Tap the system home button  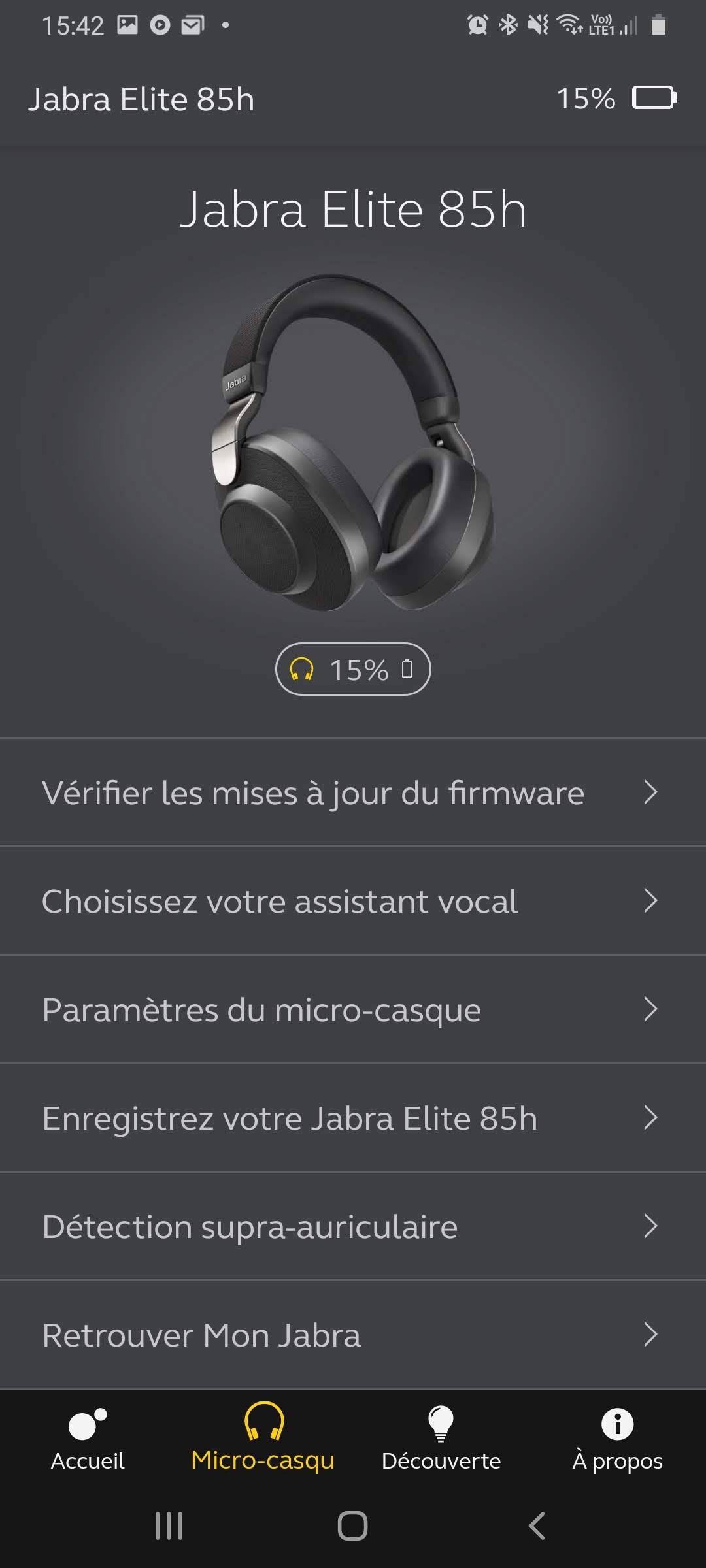(x=353, y=1527)
